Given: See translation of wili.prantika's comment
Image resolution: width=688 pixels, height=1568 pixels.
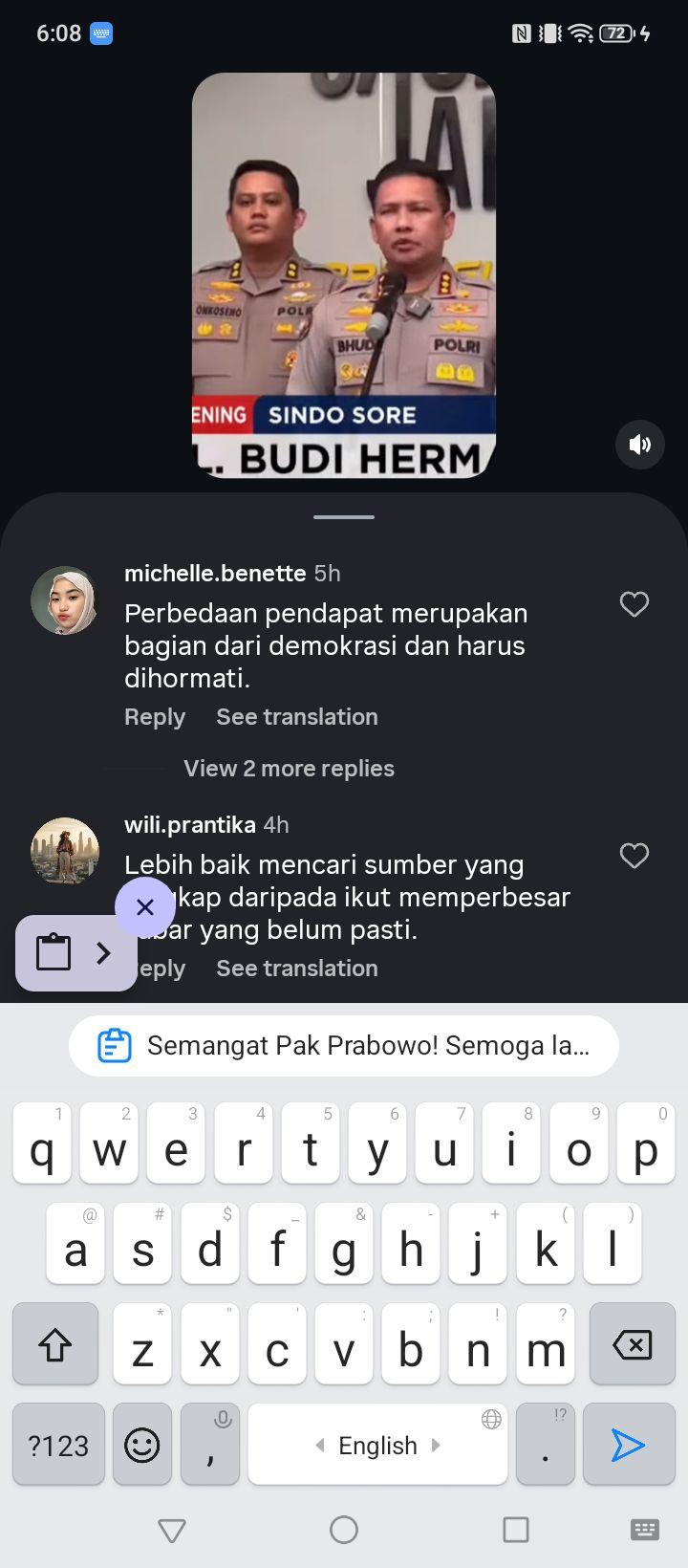Looking at the screenshot, I should [297, 969].
